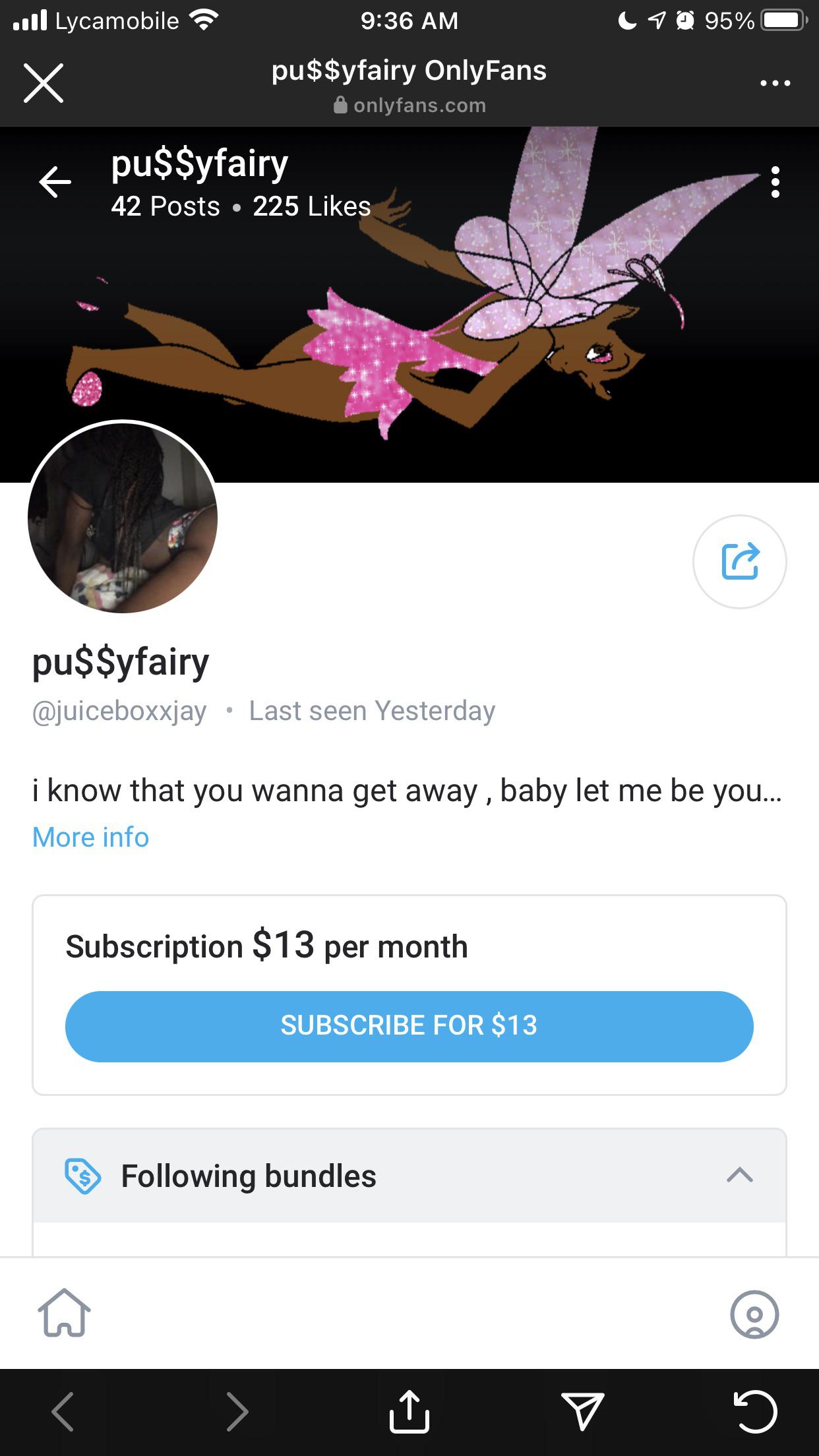Open the browser share sheet
This screenshot has width=819, height=1456.
(x=409, y=1412)
